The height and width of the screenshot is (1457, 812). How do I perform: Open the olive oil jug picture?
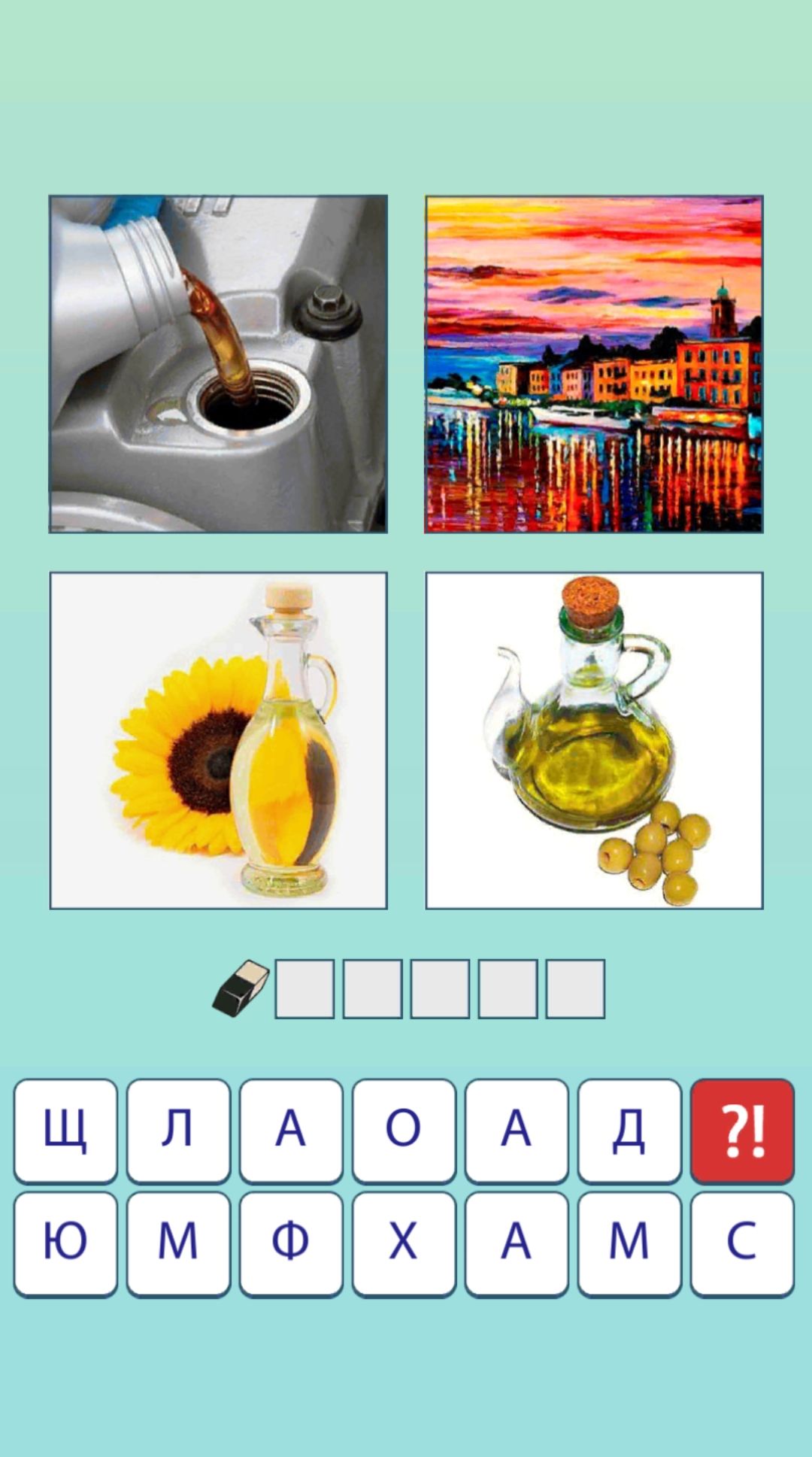coord(594,740)
